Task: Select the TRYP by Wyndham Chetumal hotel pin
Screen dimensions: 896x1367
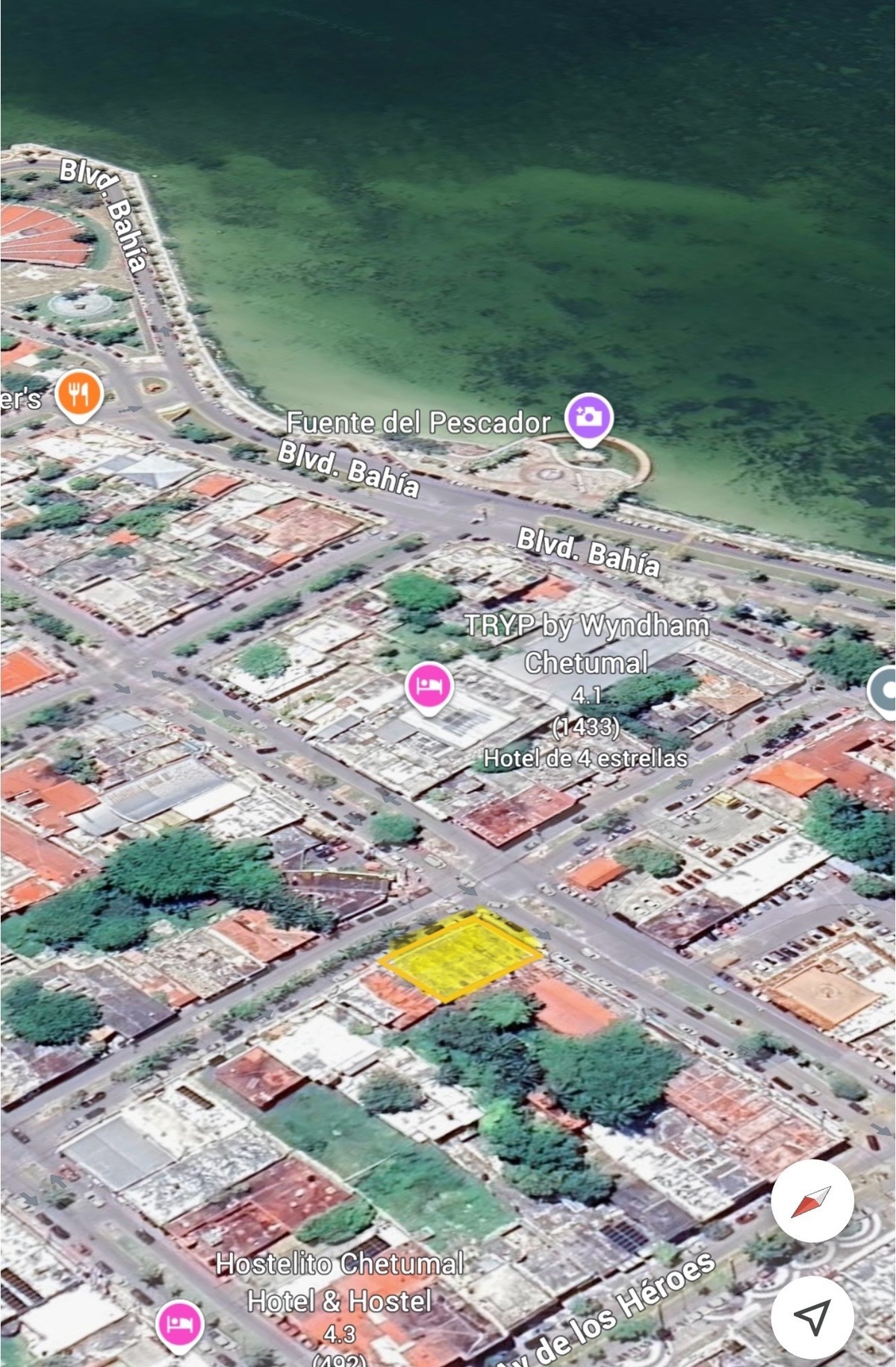Action: pyautogui.click(x=429, y=686)
